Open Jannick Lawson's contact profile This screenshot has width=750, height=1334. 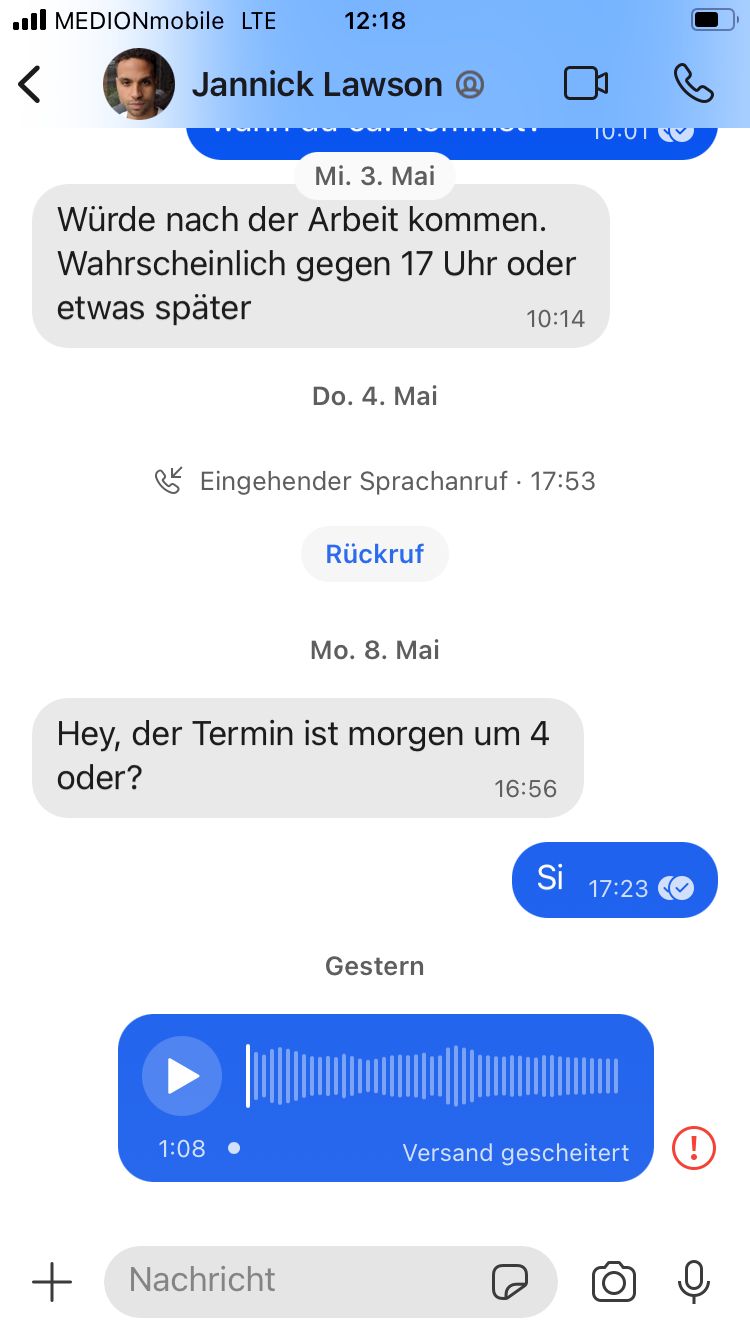pos(316,85)
